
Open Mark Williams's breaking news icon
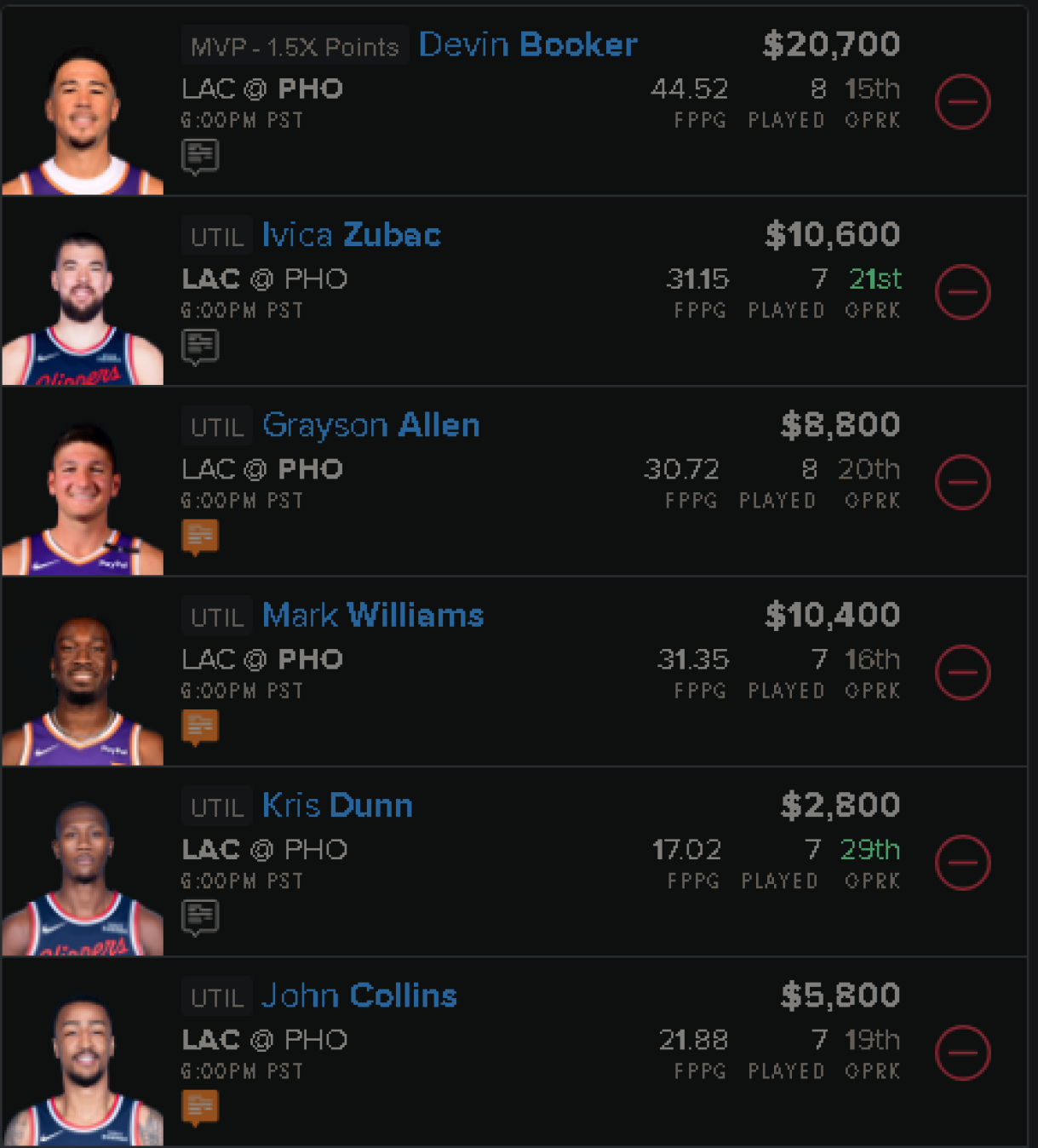(x=201, y=726)
